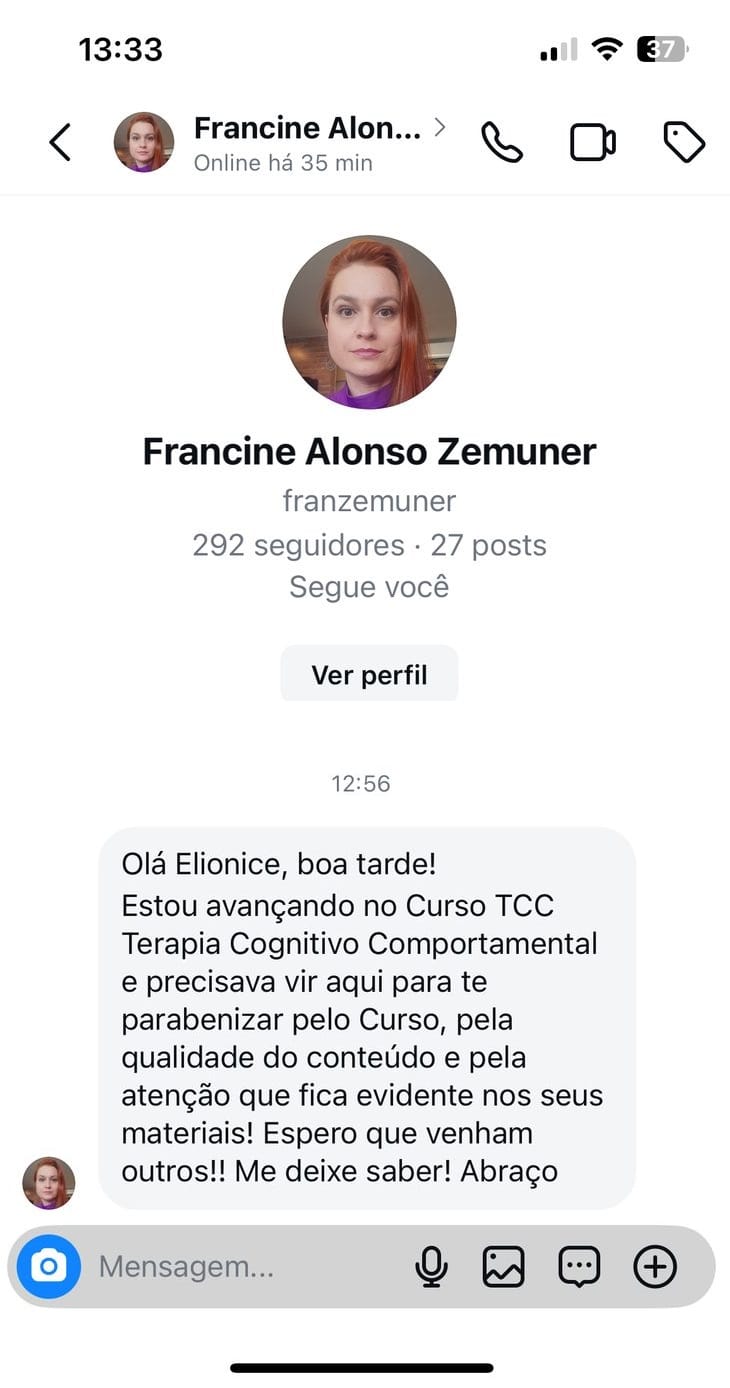The image size is (730, 1388).
Task: Start a voice call with Francine
Action: pyautogui.click(x=502, y=142)
